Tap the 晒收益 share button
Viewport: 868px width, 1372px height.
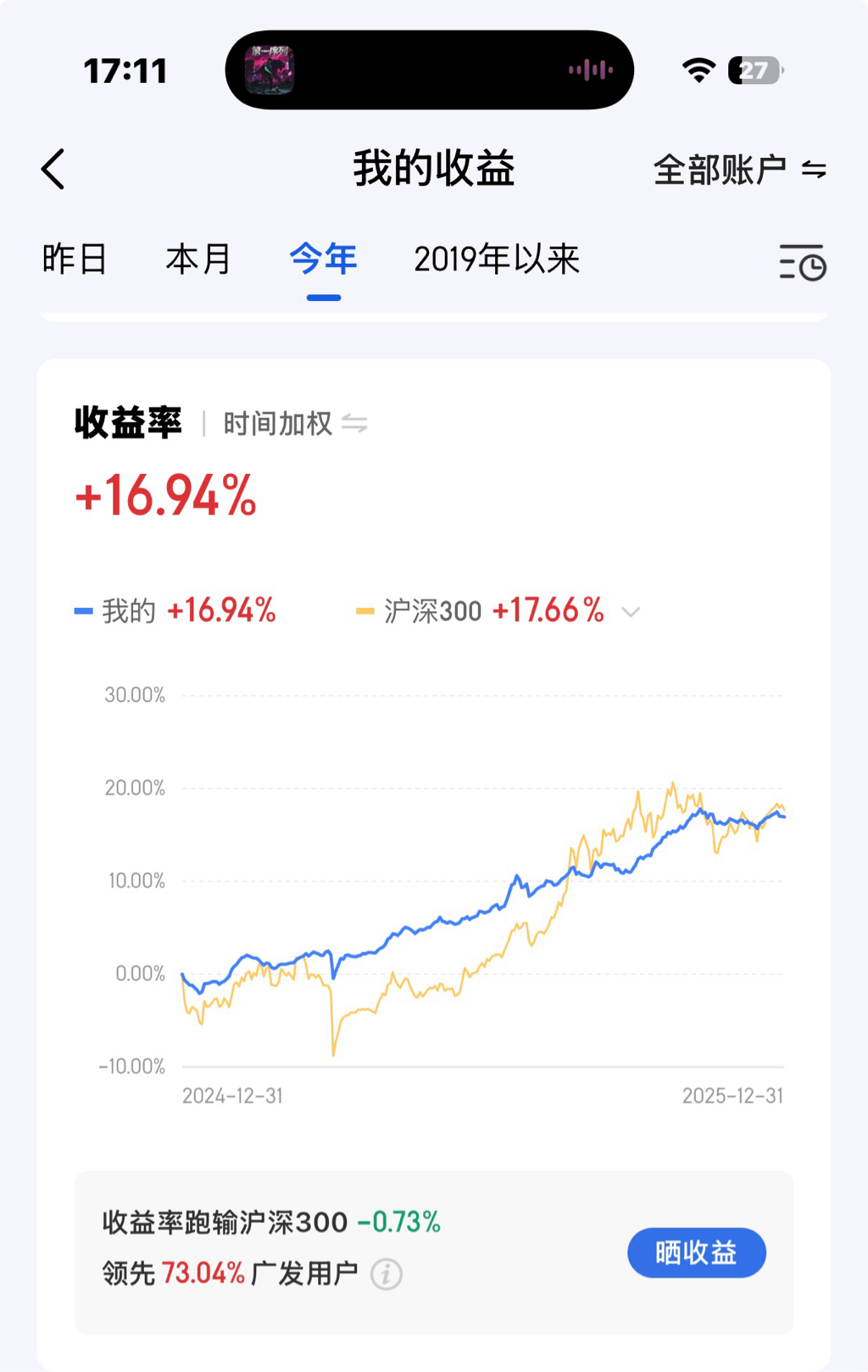[697, 1252]
